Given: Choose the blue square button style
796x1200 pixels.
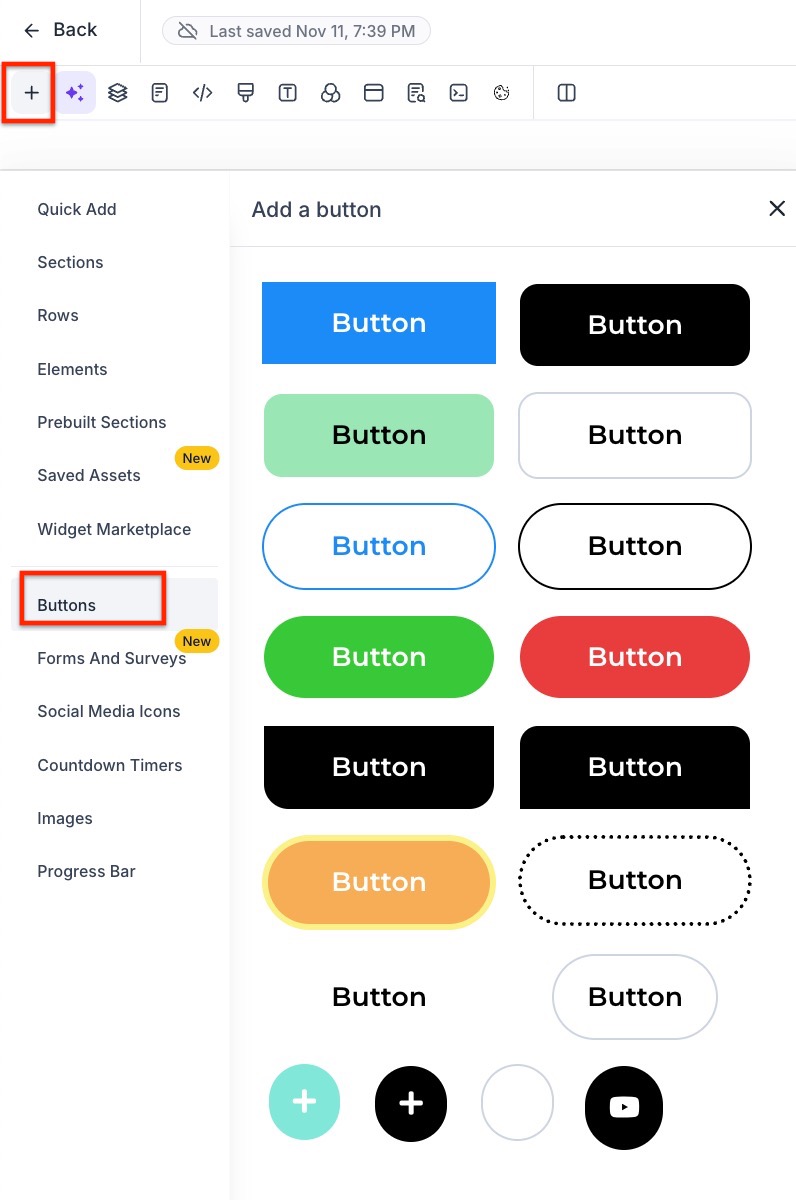Looking at the screenshot, I should (x=378, y=323).
